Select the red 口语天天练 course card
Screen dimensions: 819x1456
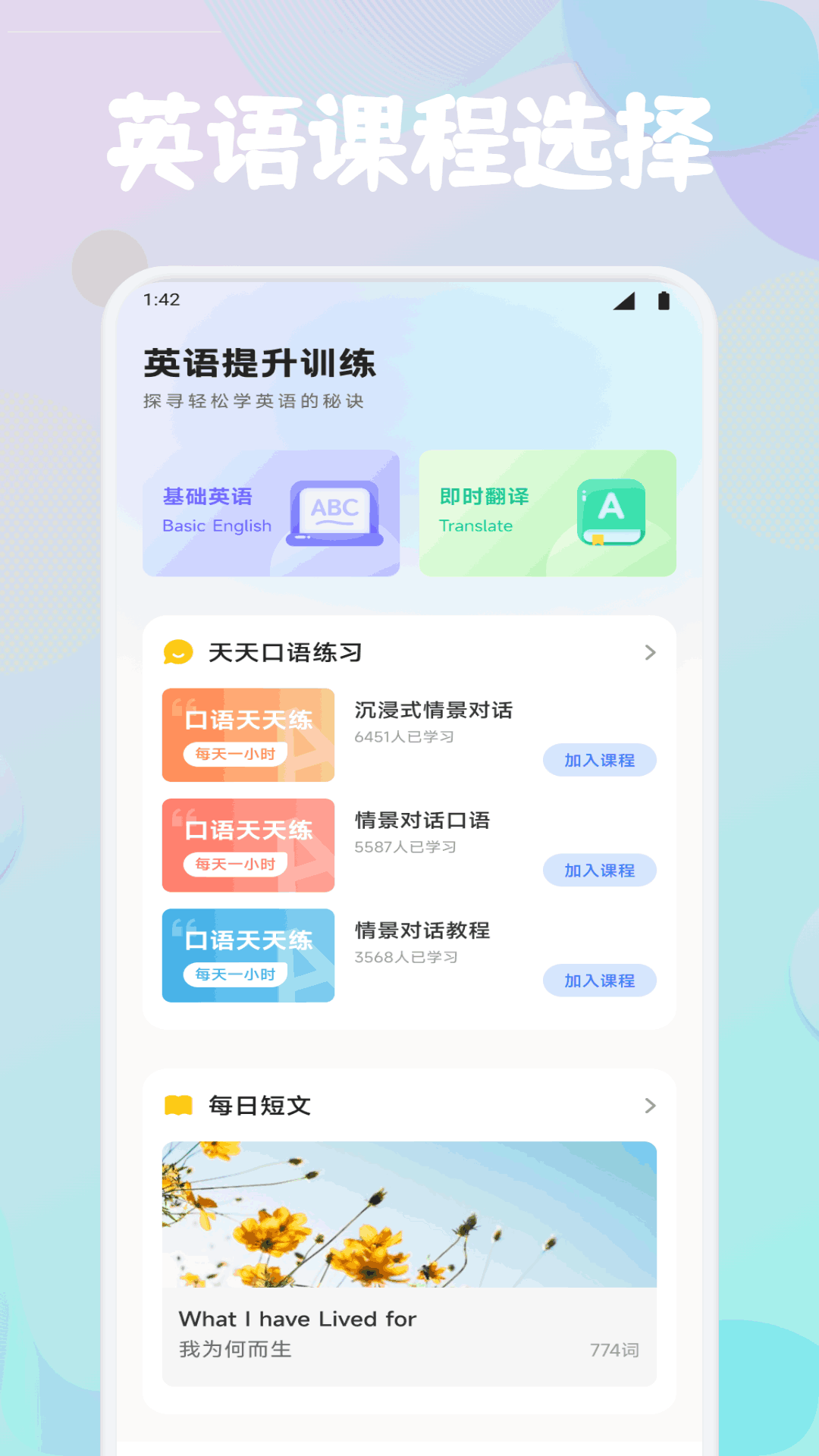tap(248, 845)
